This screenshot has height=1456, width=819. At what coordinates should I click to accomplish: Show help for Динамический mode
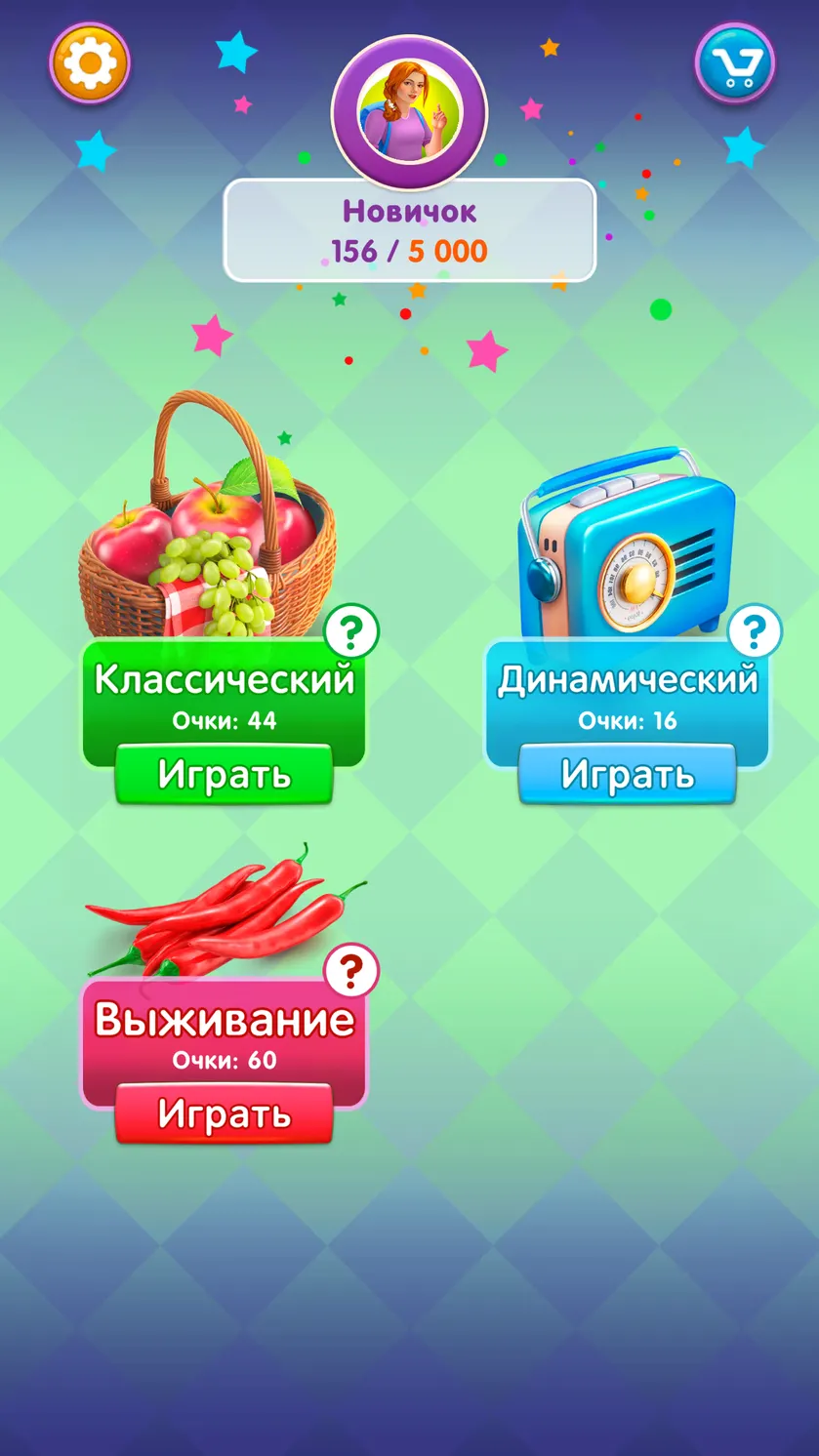click(x=755, y=632)
